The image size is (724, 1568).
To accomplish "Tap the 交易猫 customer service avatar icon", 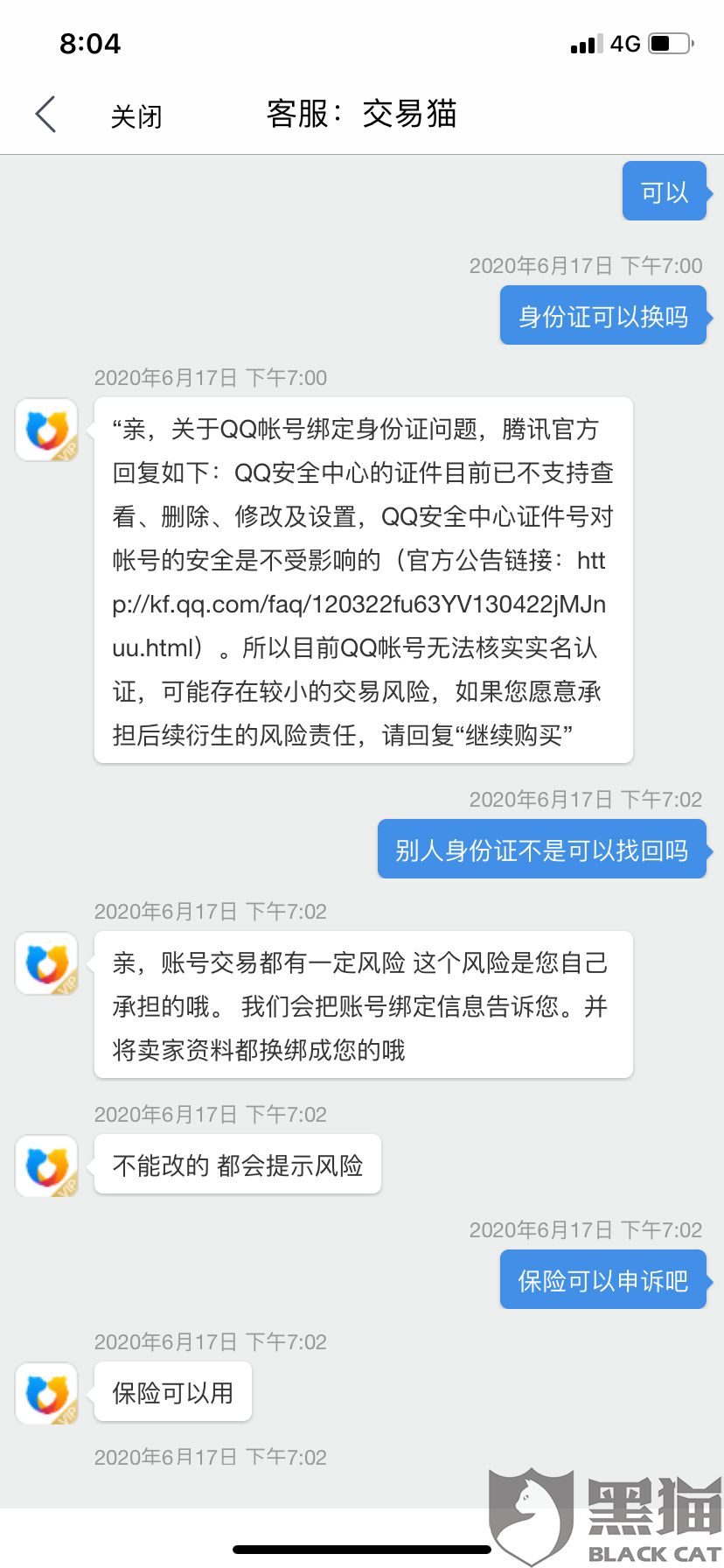I will point(46,430).
